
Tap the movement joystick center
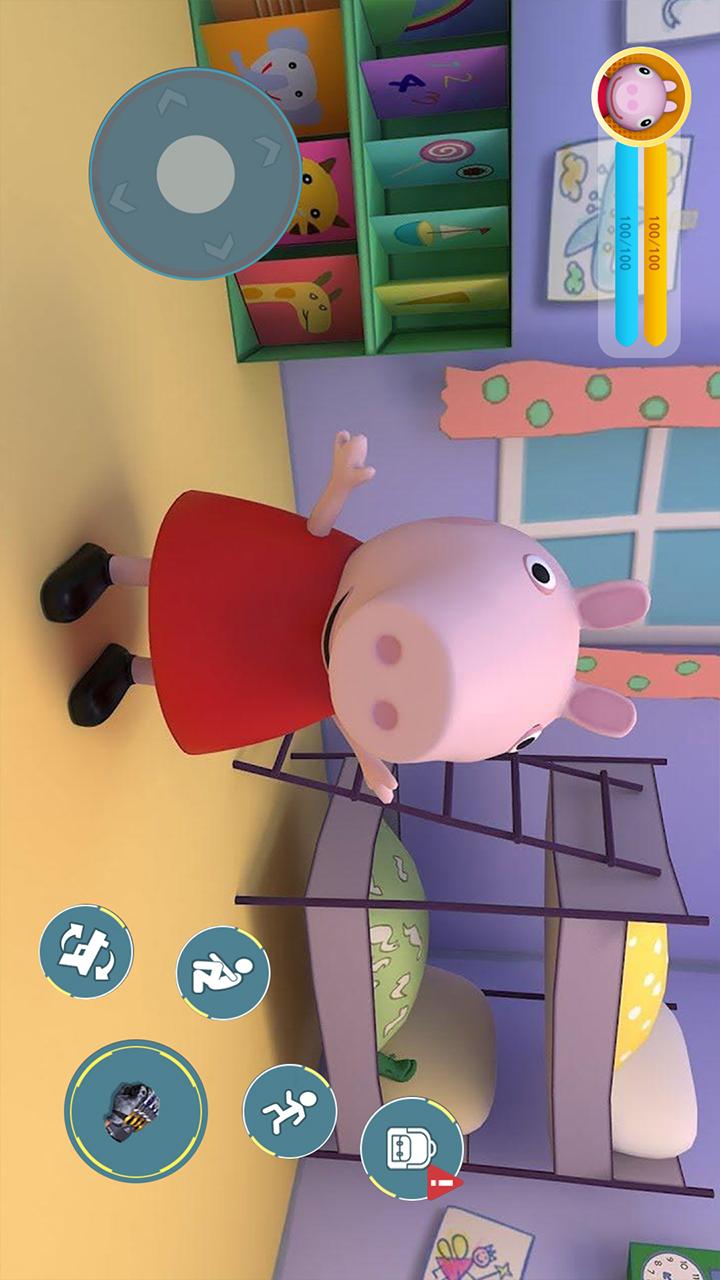coord(195,173)
